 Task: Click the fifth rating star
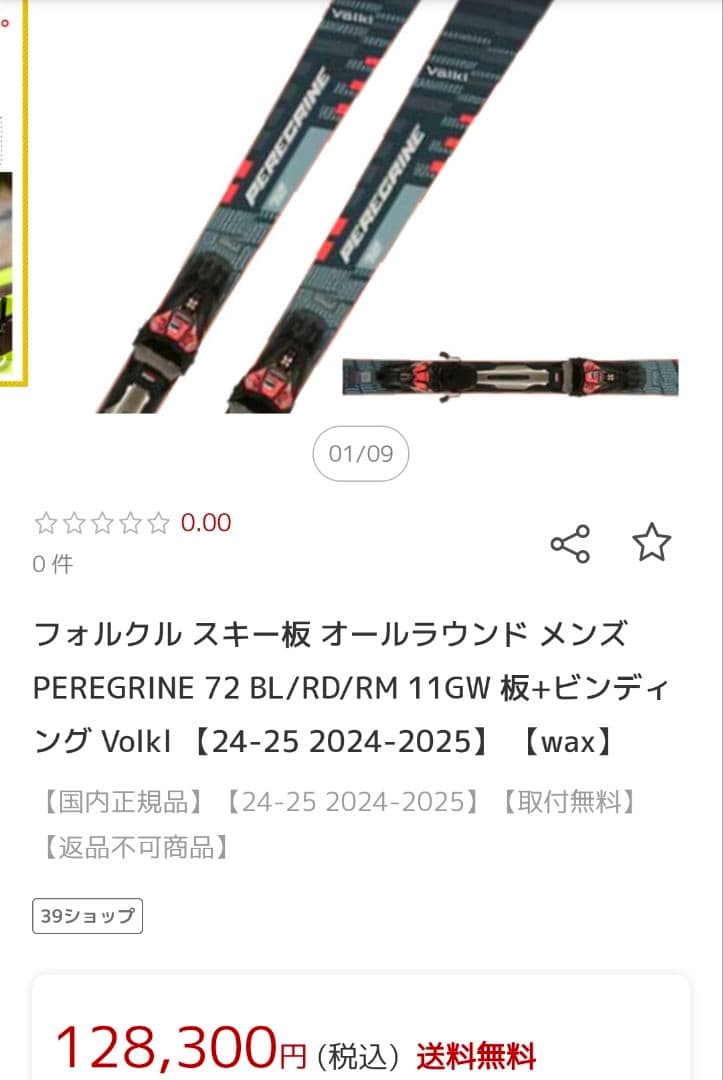pos(158,522)
